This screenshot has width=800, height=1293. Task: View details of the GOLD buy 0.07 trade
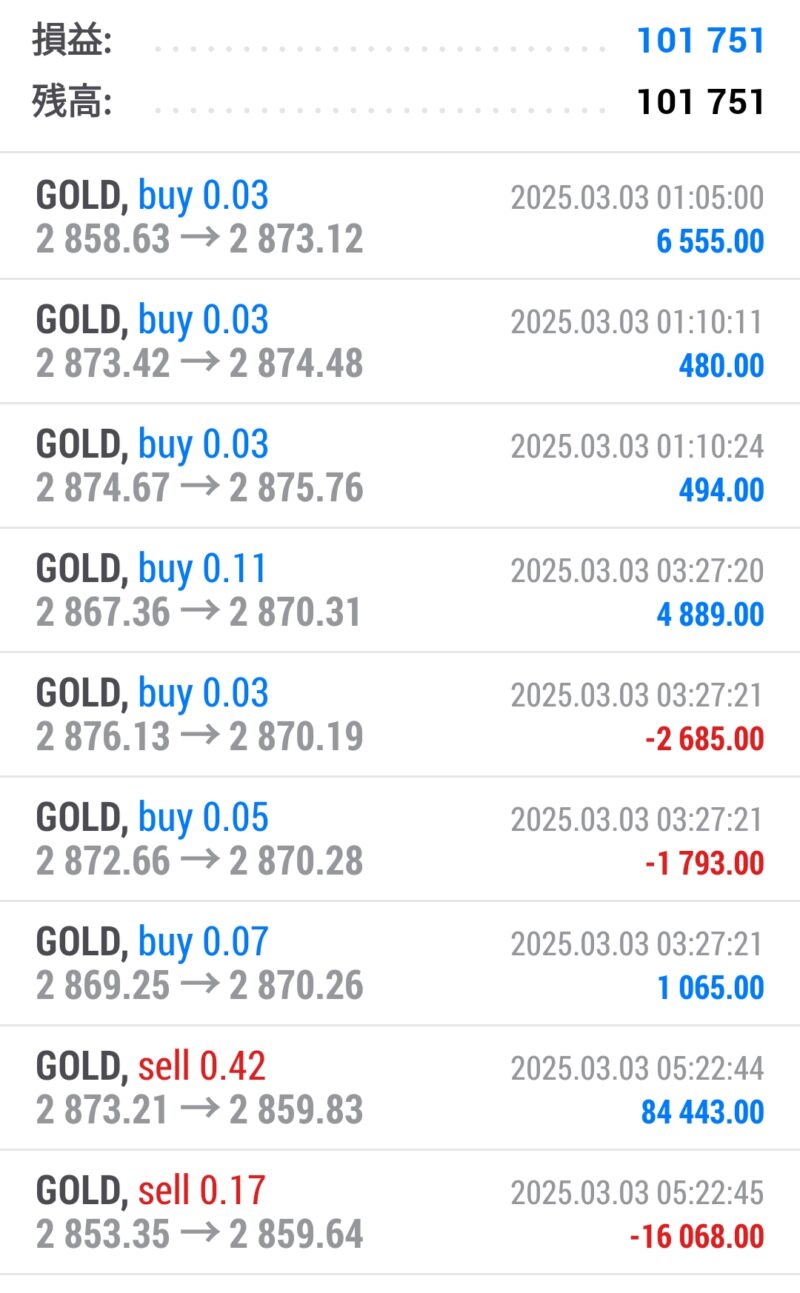click(400, 963)
